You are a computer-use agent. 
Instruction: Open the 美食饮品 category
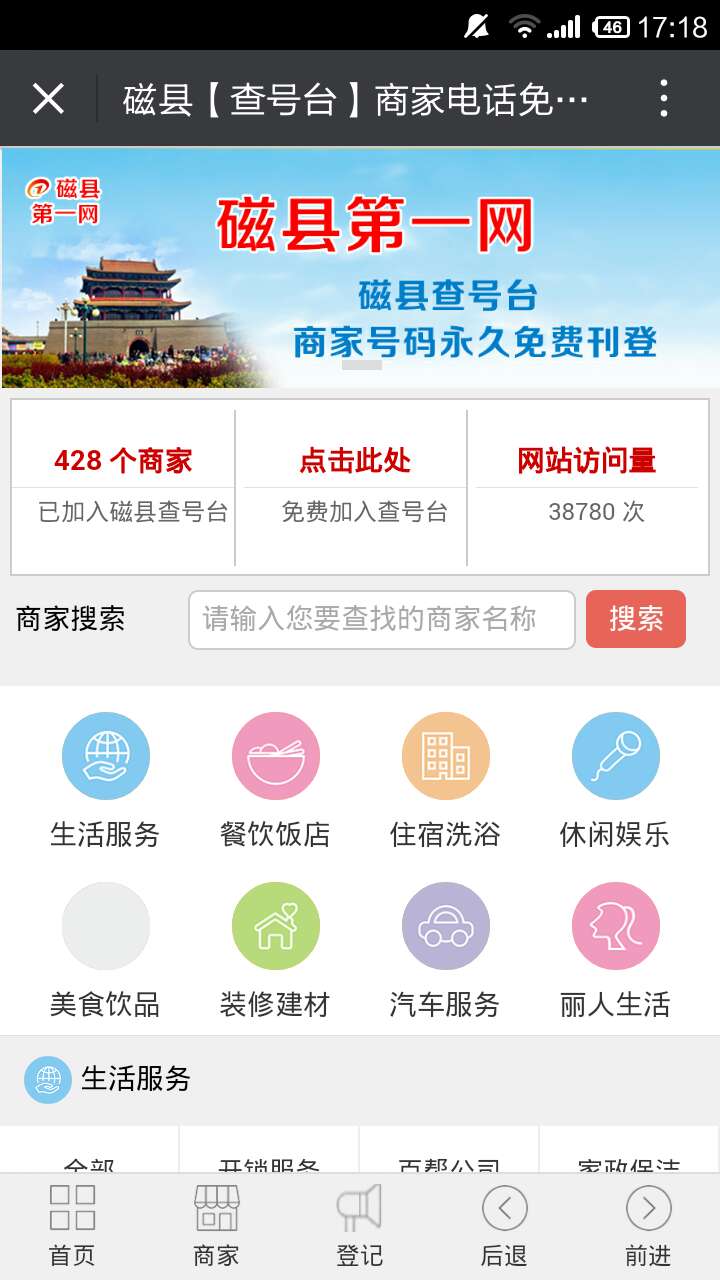pyautogui.click(x=105, y=927)
